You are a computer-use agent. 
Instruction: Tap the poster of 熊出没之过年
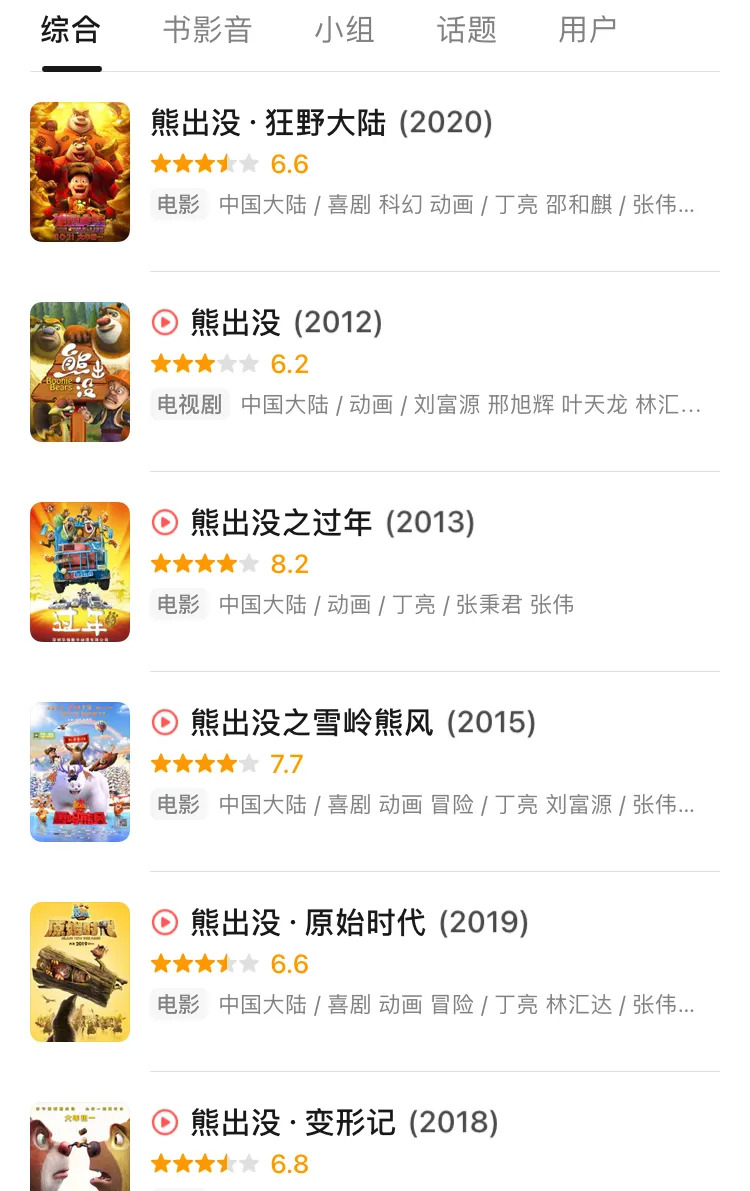click(x=80, y=572)
